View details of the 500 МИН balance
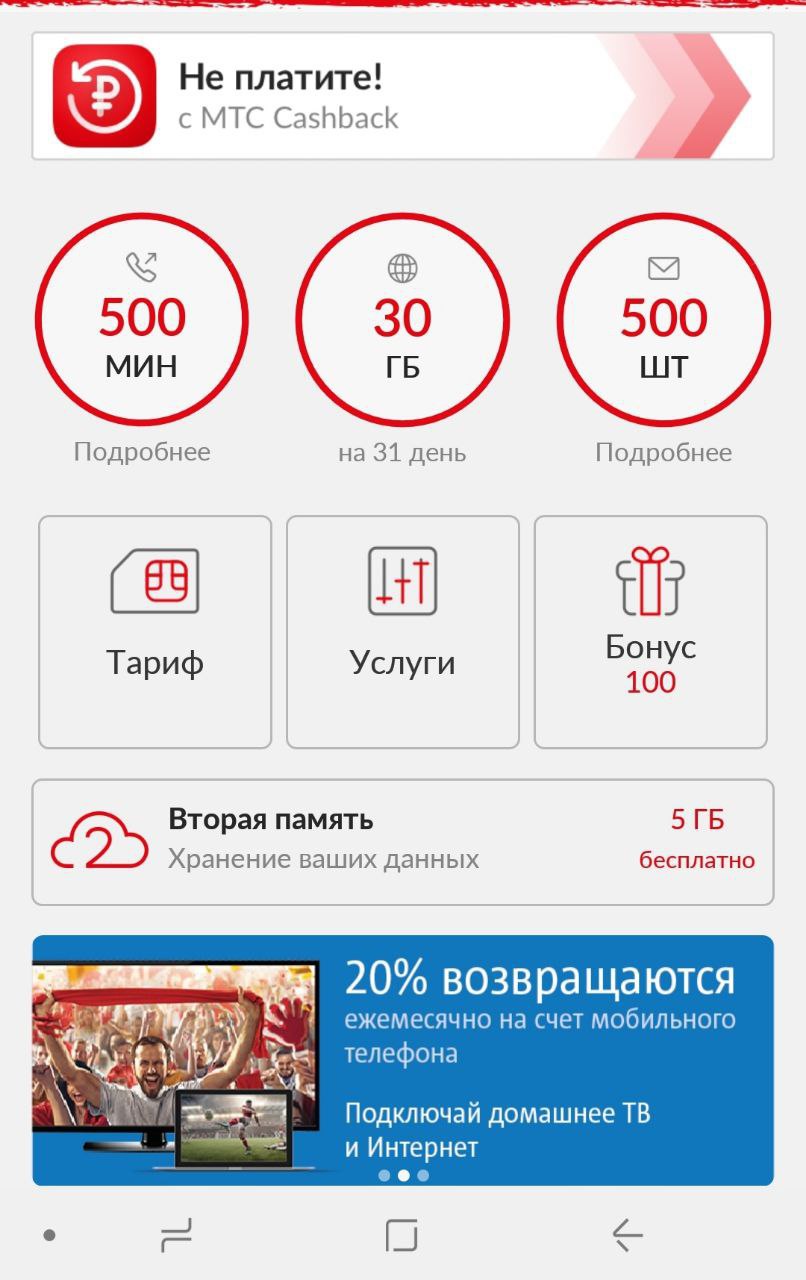 tap(142, 452)
